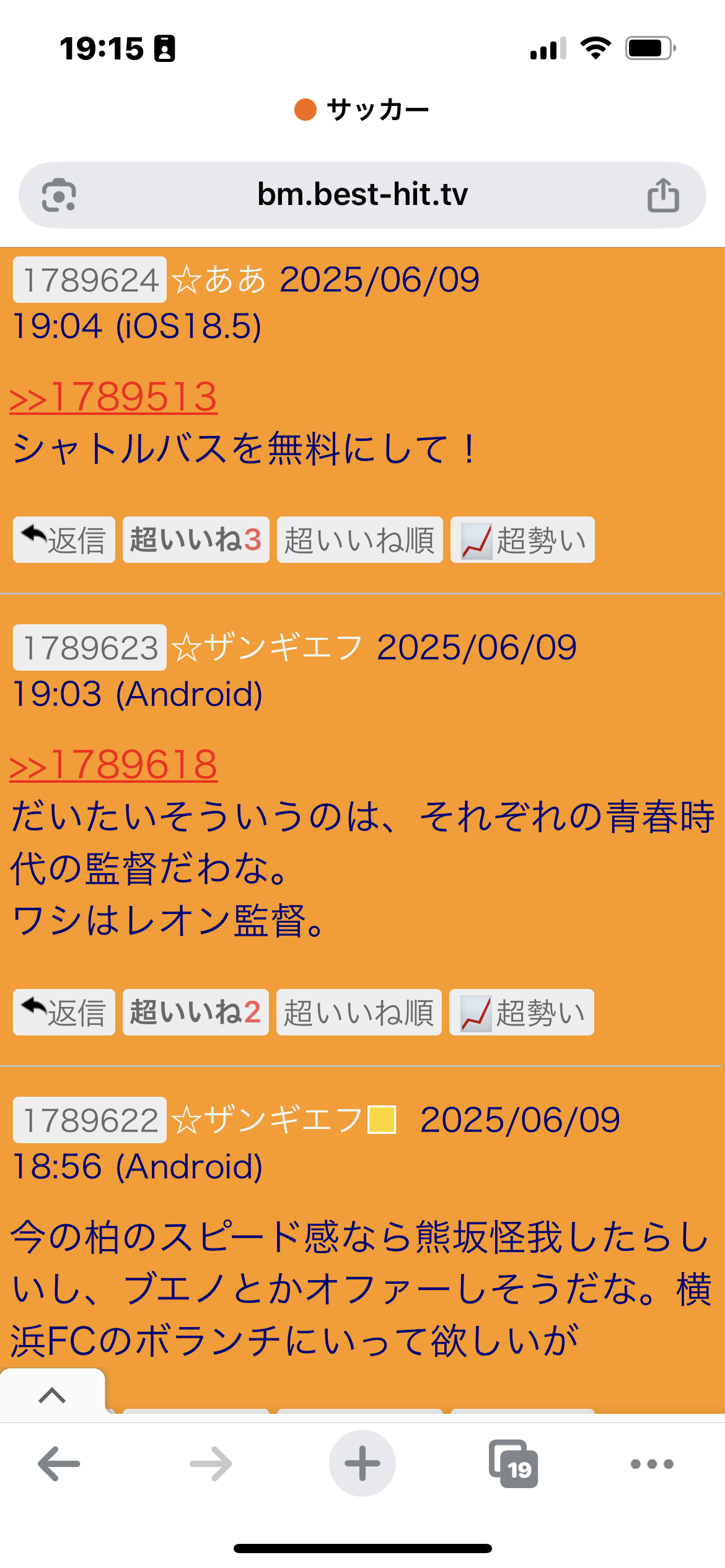Image resolution: width=725 pixels, height=1568 pixels.
Task: Sort by 超いいね順 under post 1789624
Action: tap(359, 540)
